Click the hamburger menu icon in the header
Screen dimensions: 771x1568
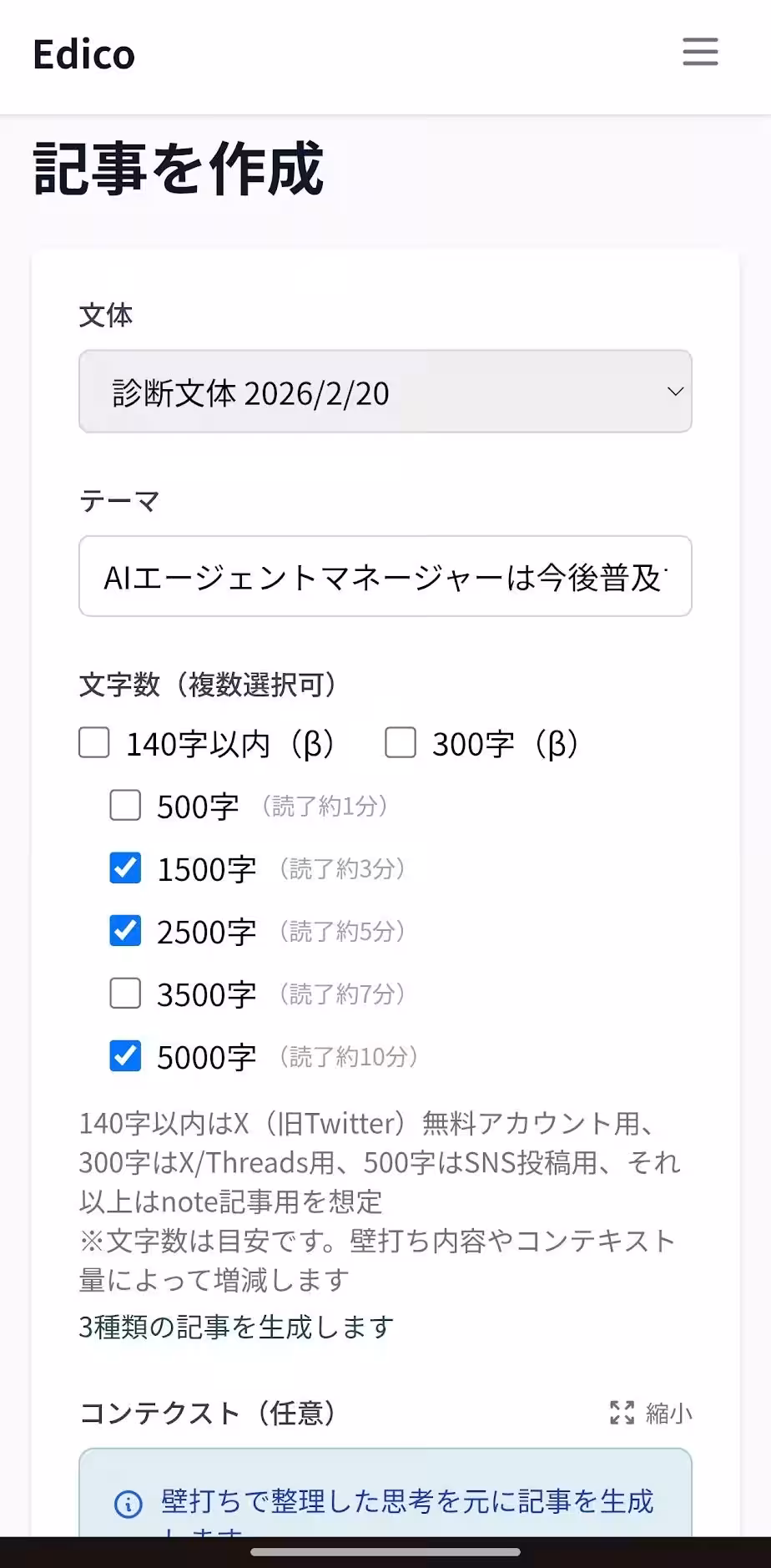(699, 53)
